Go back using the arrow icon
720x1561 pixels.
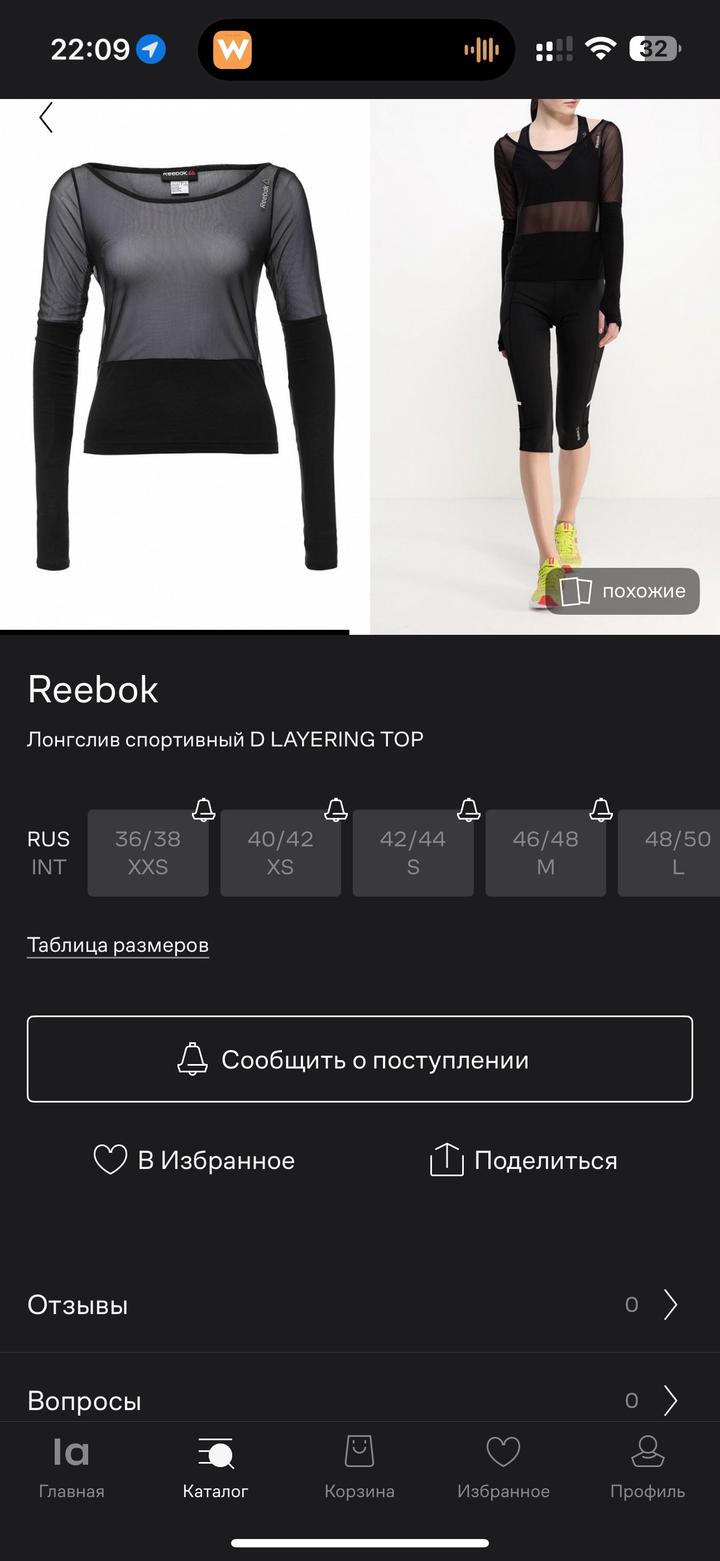45,118
